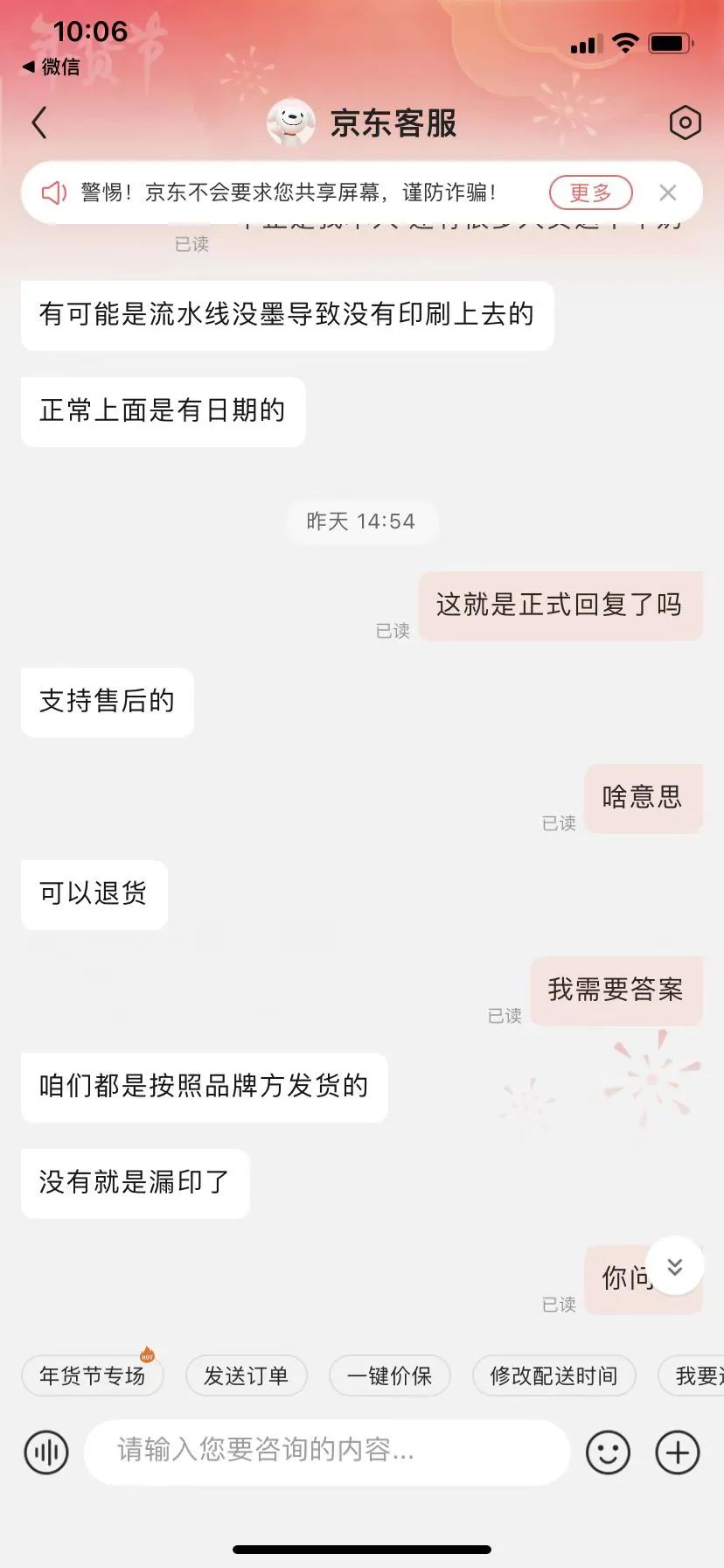Screen dimensions: 724x1568
Task: Tap the 发送订单 chip
Action: 247,1376
